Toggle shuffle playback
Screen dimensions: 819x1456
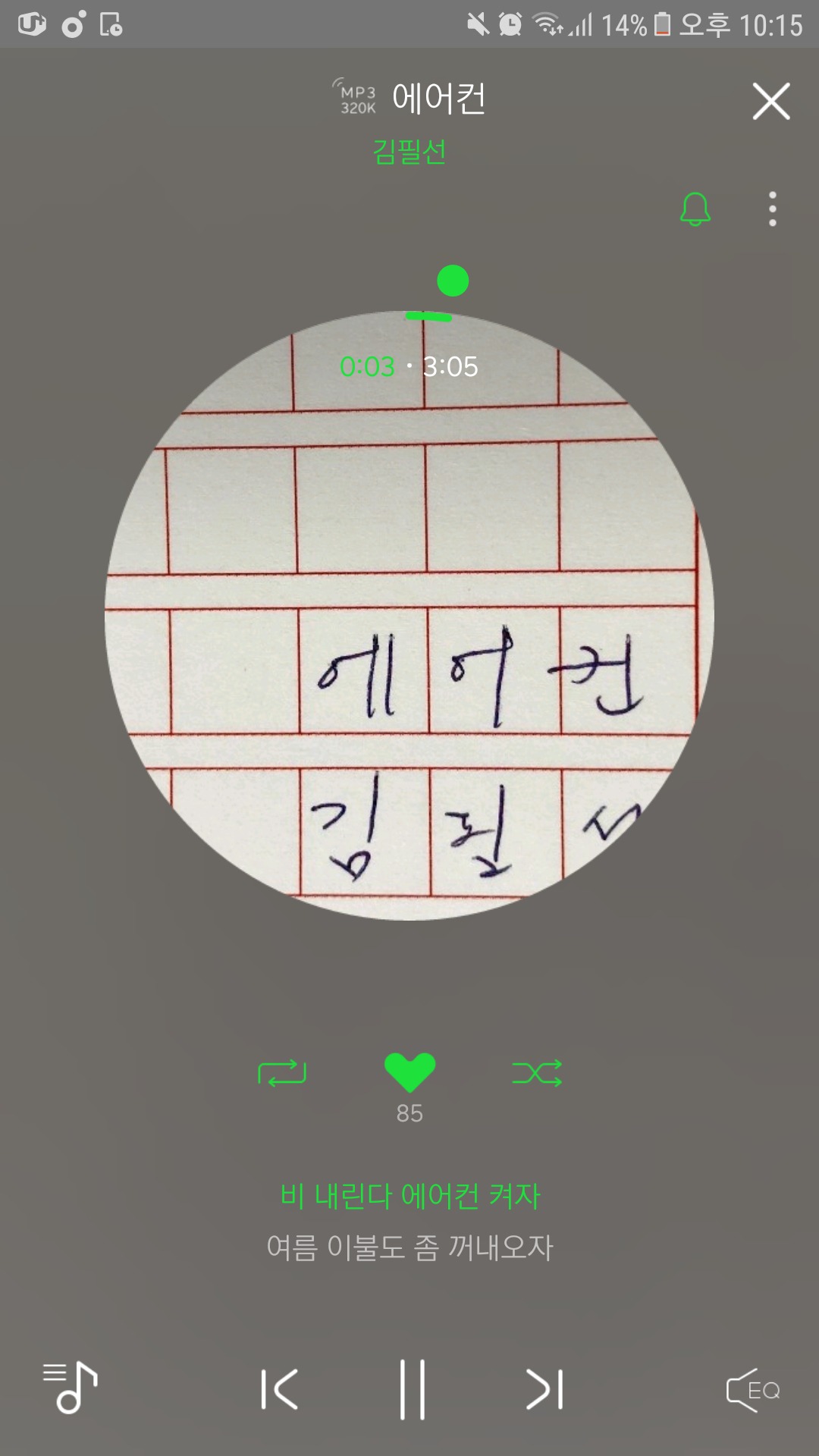[537, 1073]
